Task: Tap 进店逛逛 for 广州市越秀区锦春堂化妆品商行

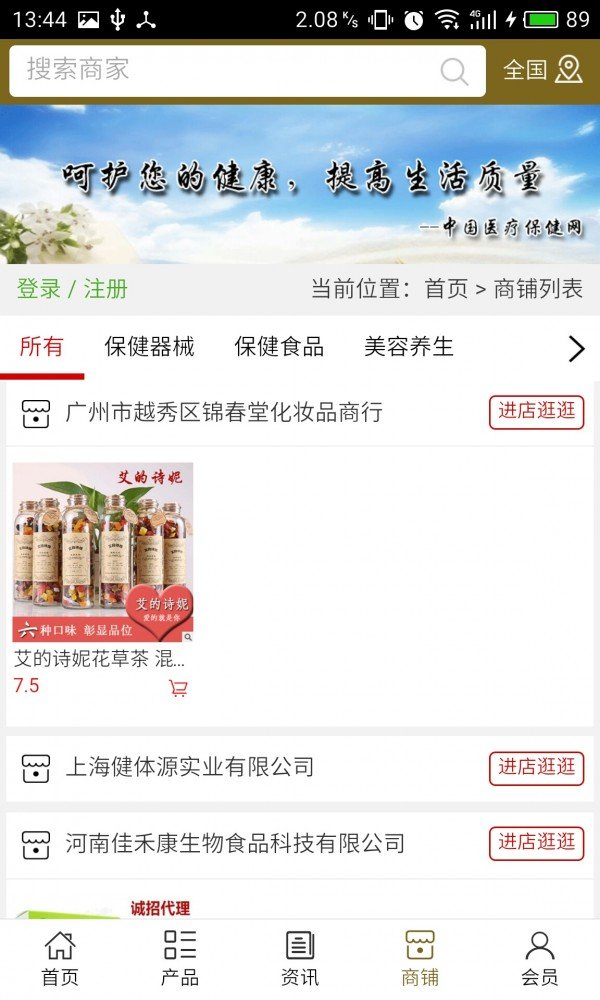Action: tap(537, 412)
